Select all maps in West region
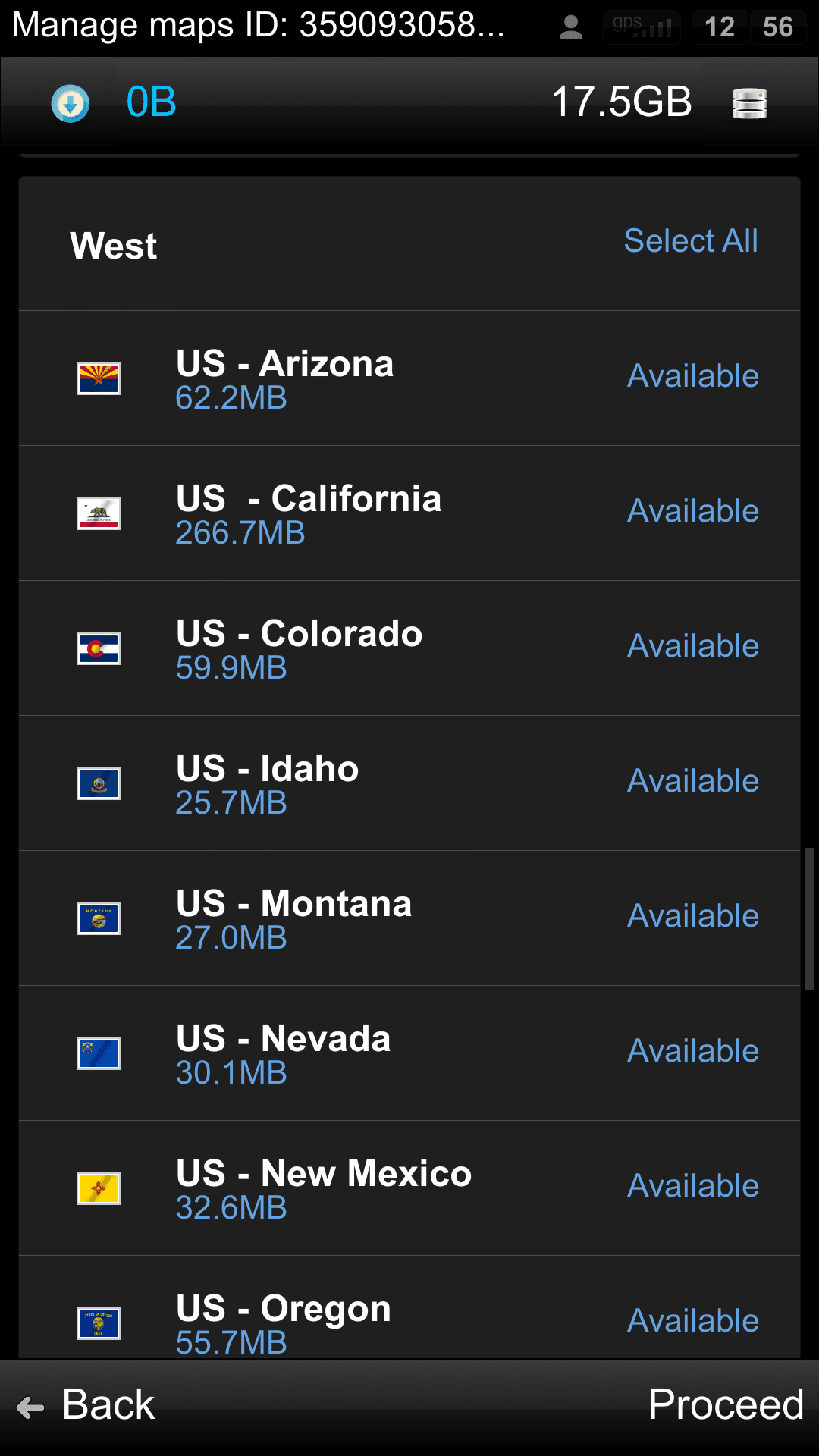The width and height of the screenshot is (819, 1456). 690,241
